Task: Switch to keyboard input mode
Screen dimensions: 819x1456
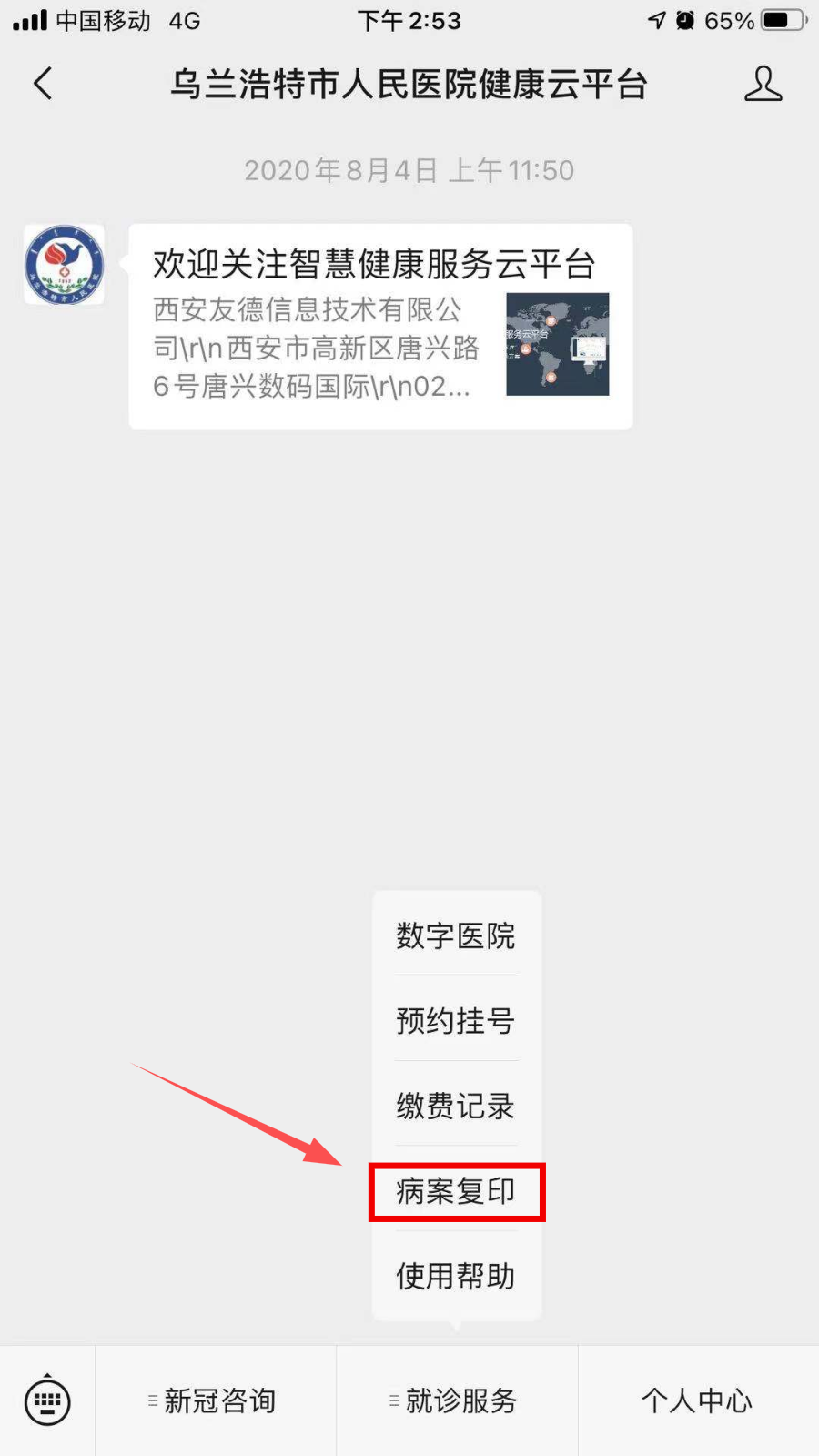Action: [x=47, y=1401]
